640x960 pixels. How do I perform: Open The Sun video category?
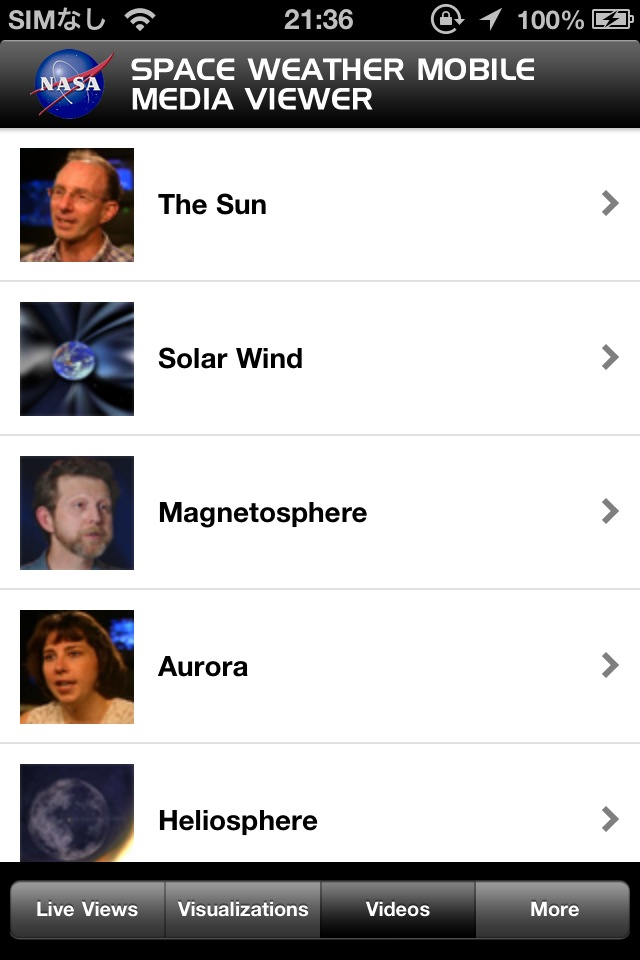[x=320, y=205]
